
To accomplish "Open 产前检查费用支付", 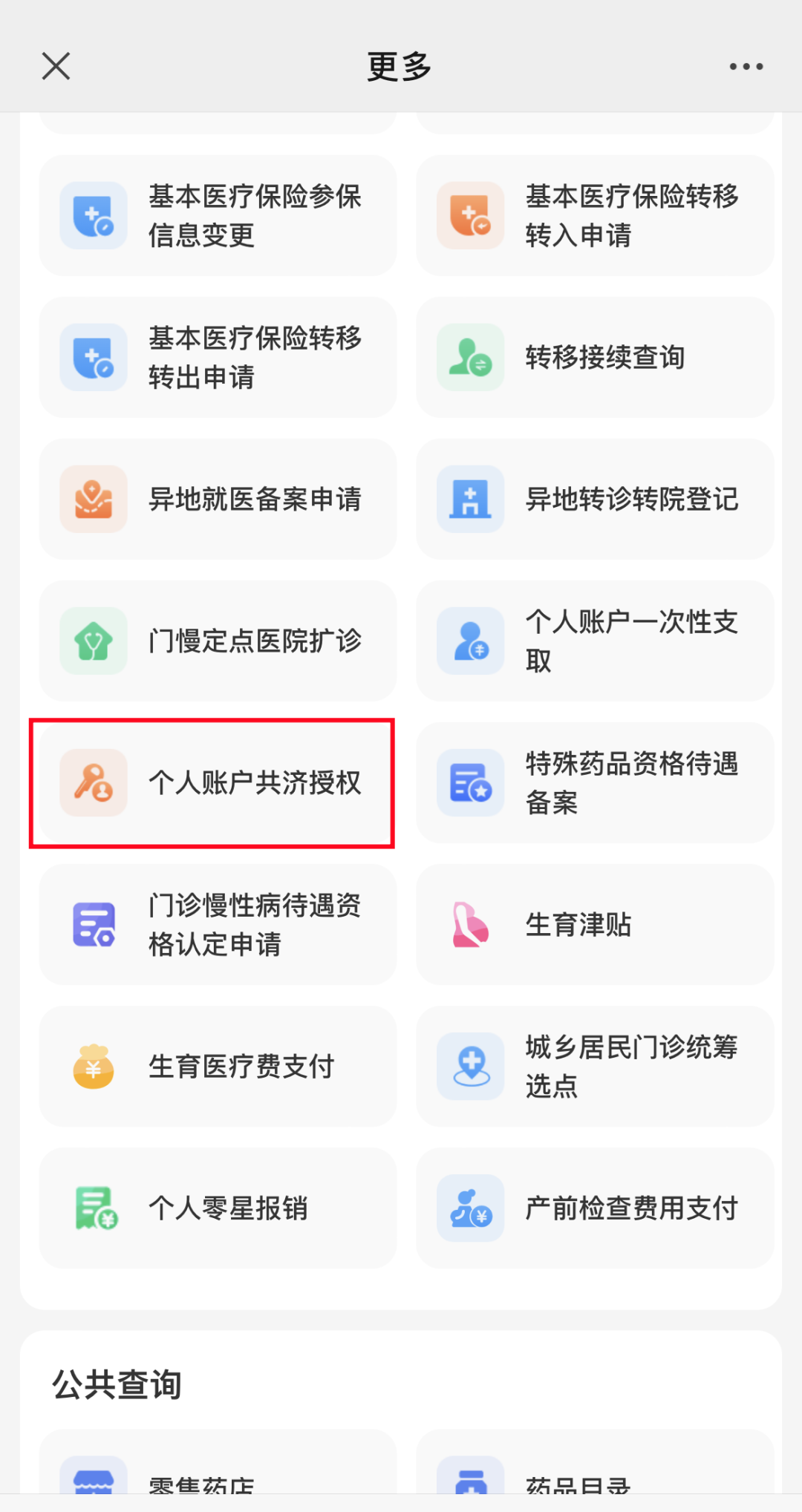I will point(595,1208).
